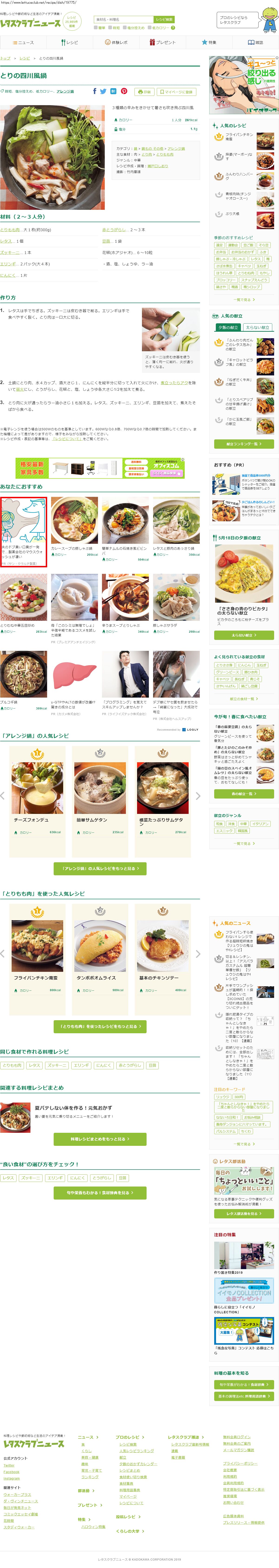Switch to the プレゼント navigation tab

click(162, 43)
